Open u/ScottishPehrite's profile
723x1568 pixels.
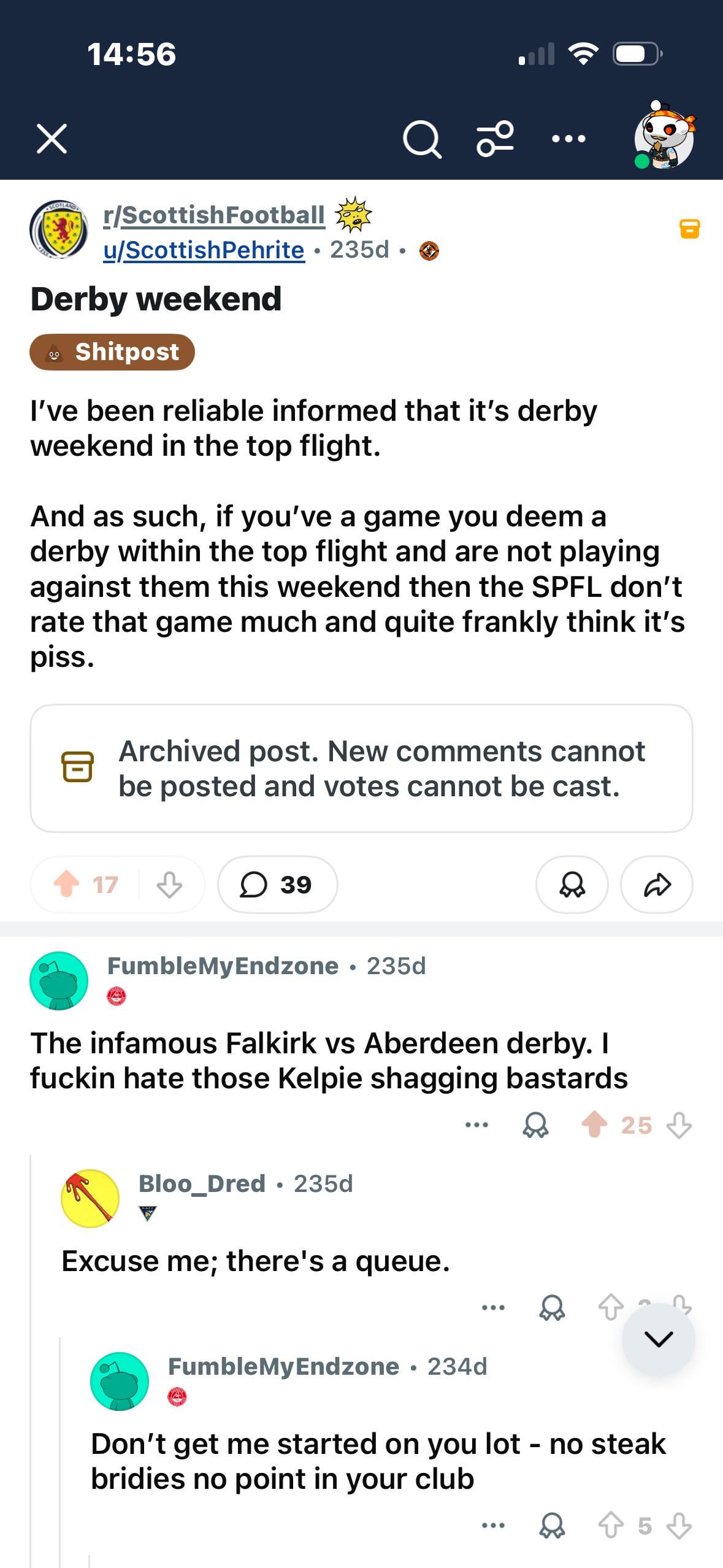[x=204, y=250]
